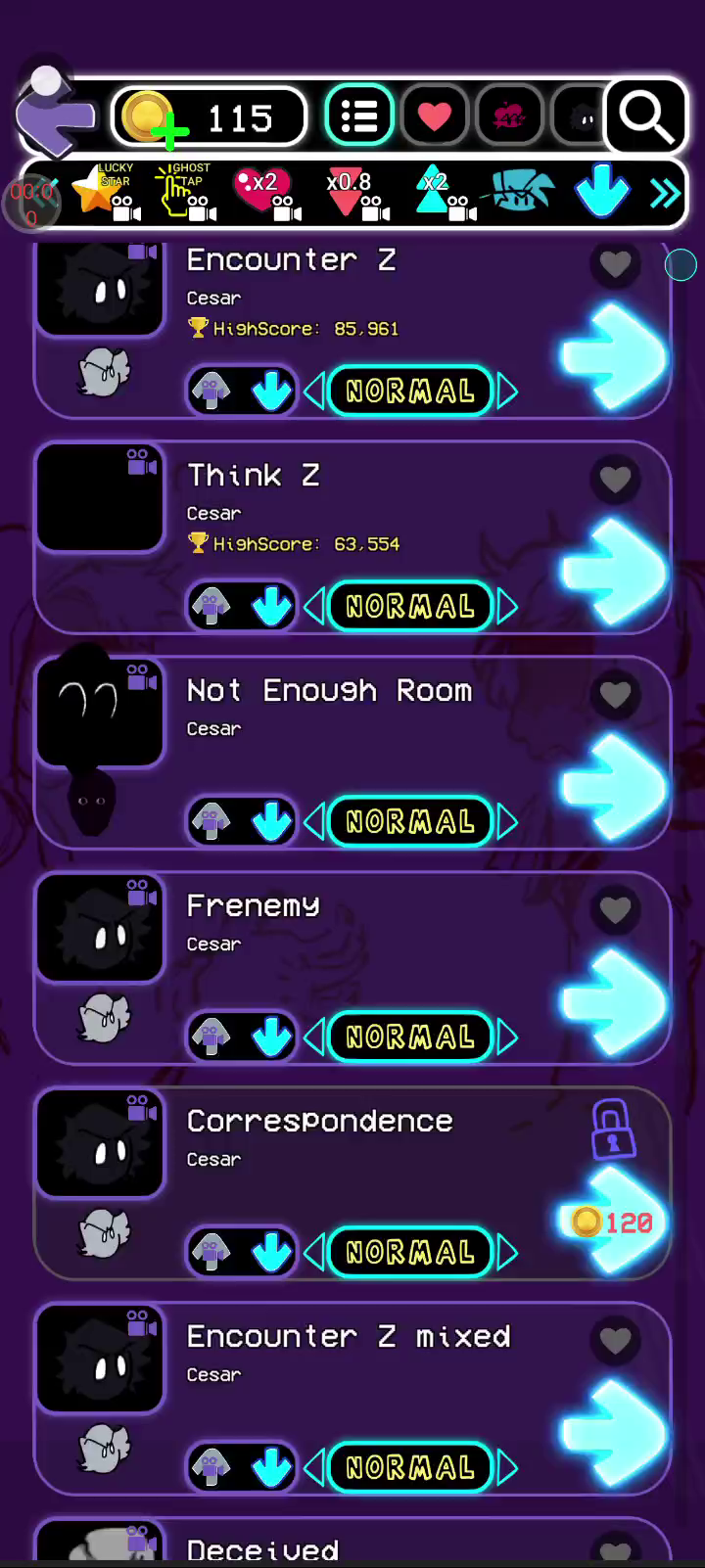Play Encounter Z
Image resolution: width=705 pixels, height=1568 pixels.
coord(613,356)
